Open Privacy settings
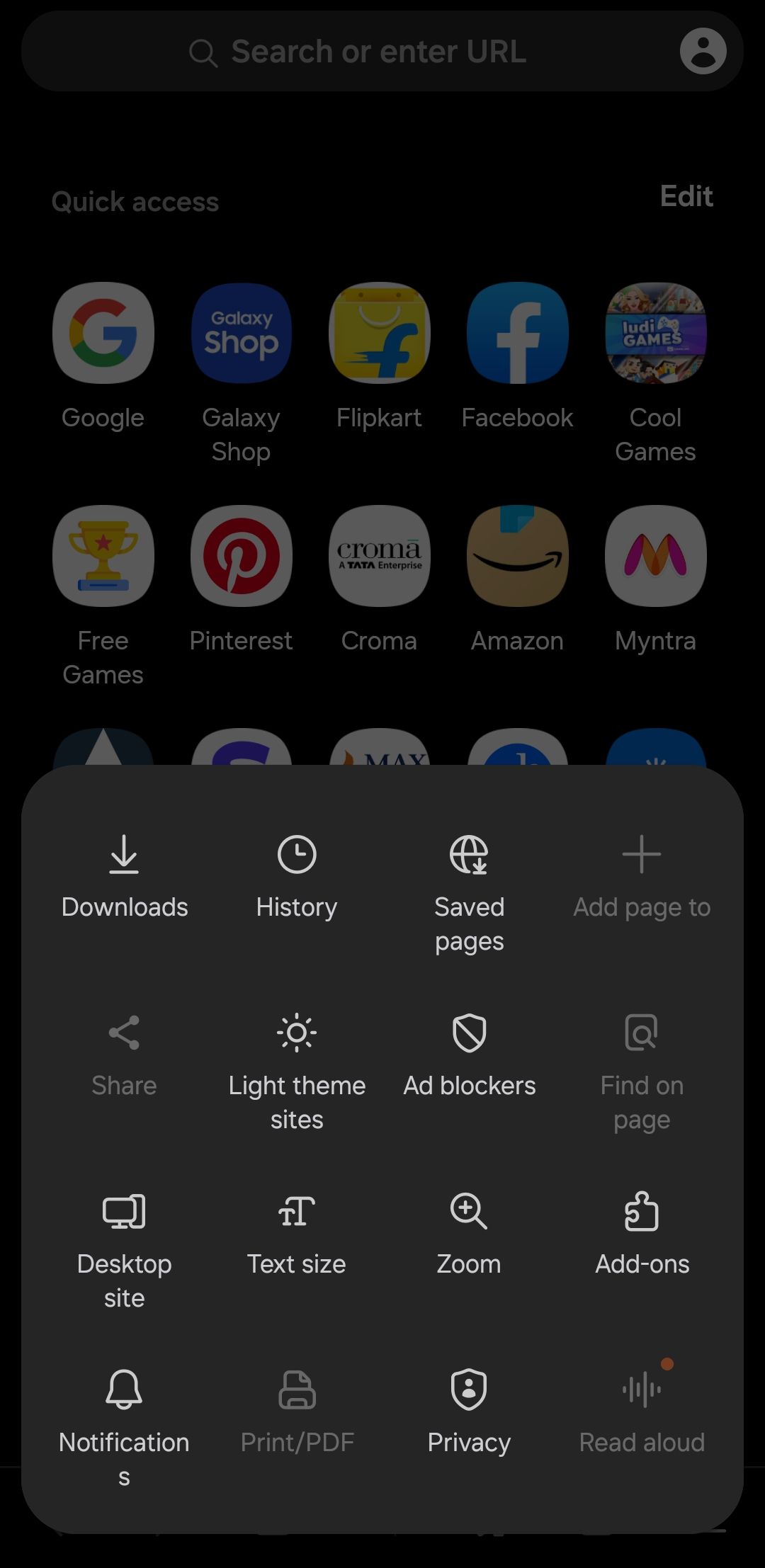The image size is (765, 1568). pyautogui.click(x=469, y=1411)
